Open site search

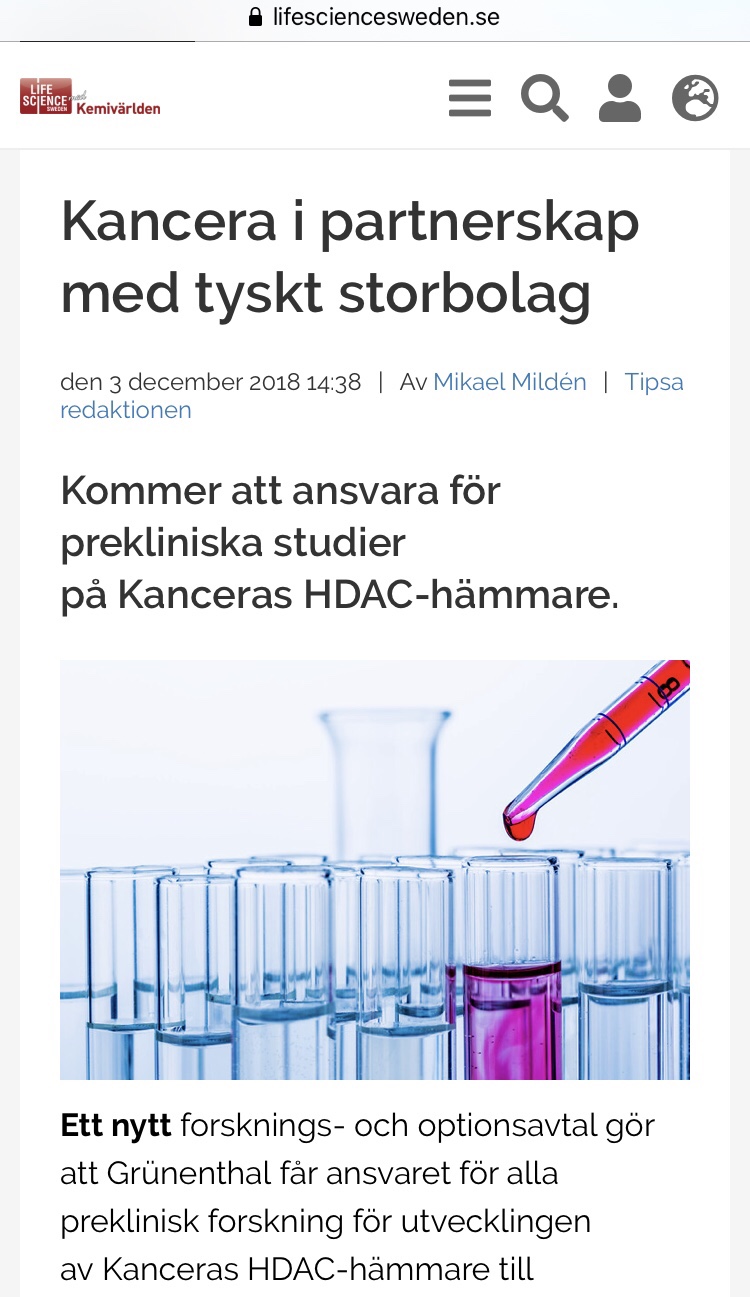tap(544, 99)
